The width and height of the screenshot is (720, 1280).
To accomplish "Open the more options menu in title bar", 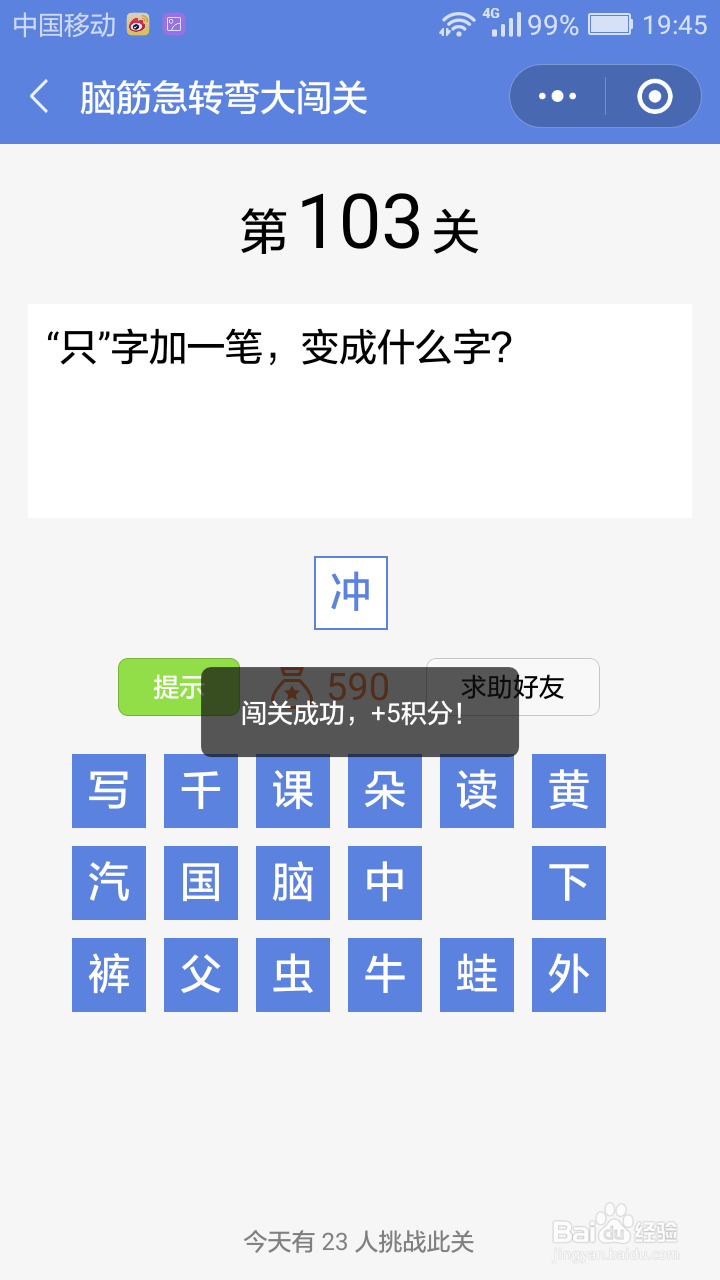I will [556, 95].
